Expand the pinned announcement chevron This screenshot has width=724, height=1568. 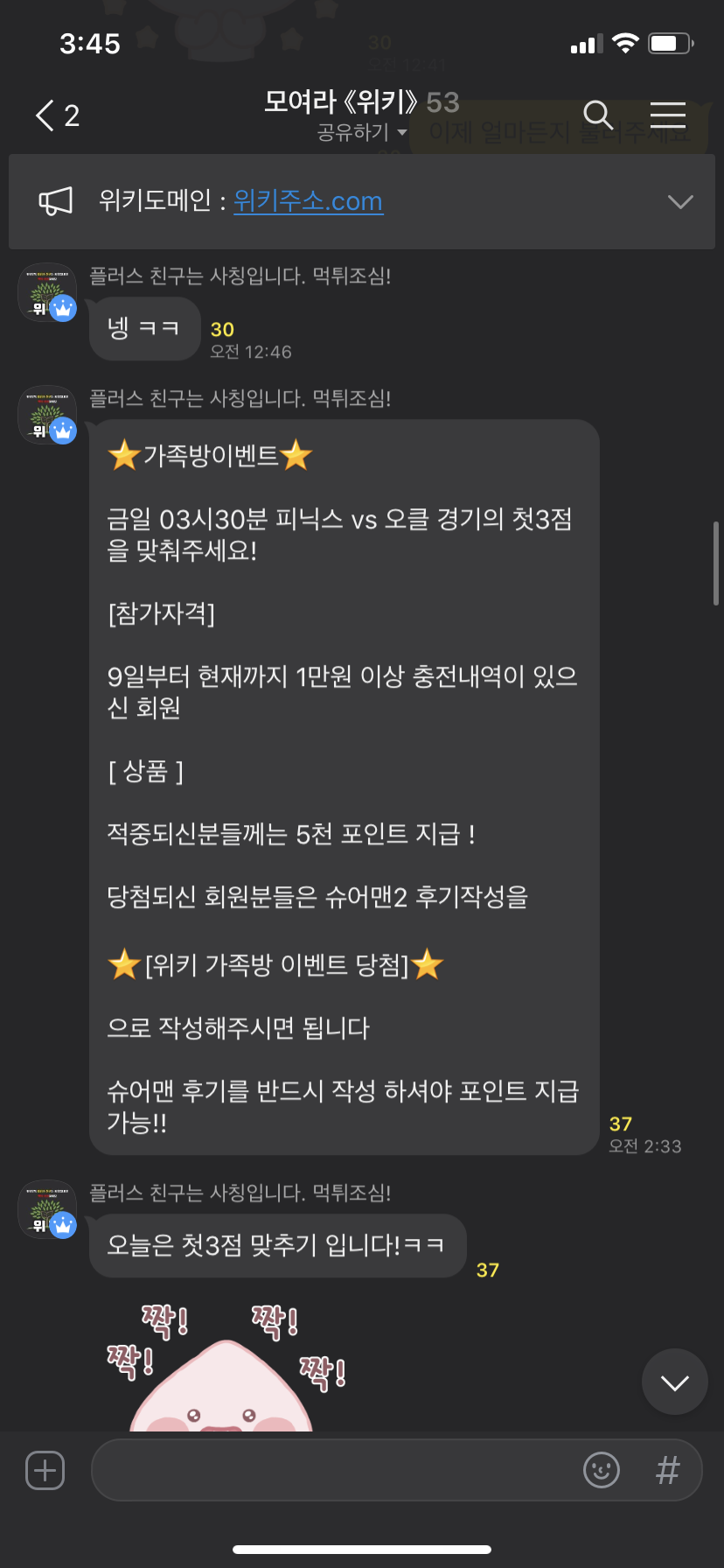[679, 201]
